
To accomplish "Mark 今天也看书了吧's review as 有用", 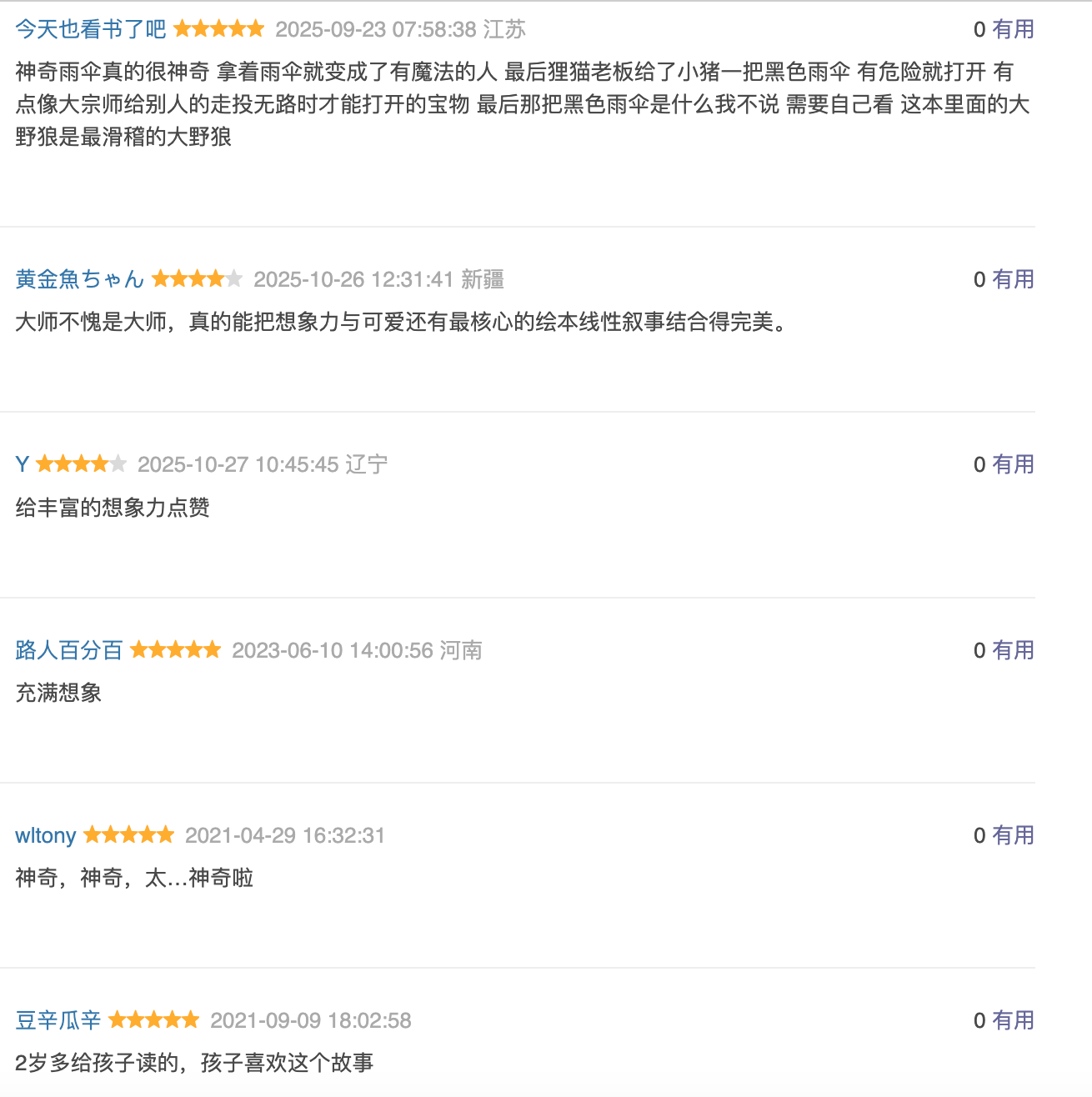I will point(1013,29).
